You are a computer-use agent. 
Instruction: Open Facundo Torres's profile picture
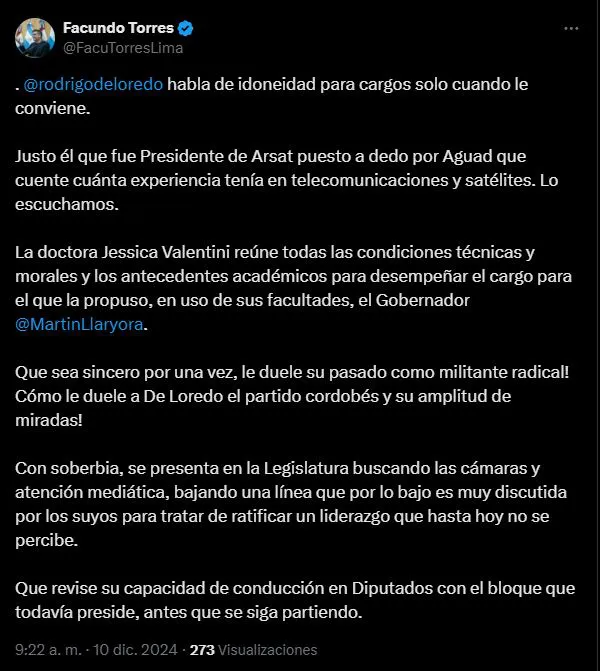[34, 37]
